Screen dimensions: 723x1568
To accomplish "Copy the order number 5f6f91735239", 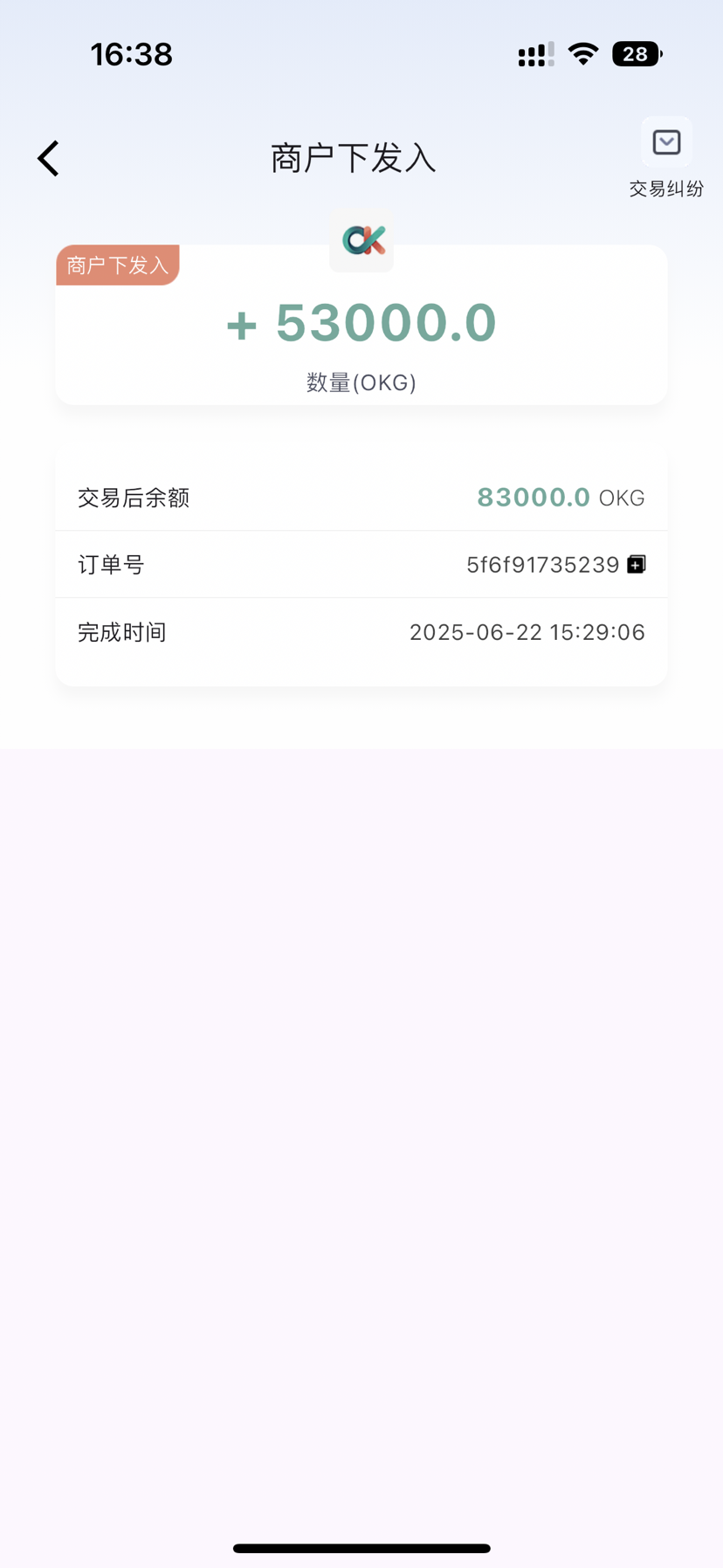I will coord(637,565).
